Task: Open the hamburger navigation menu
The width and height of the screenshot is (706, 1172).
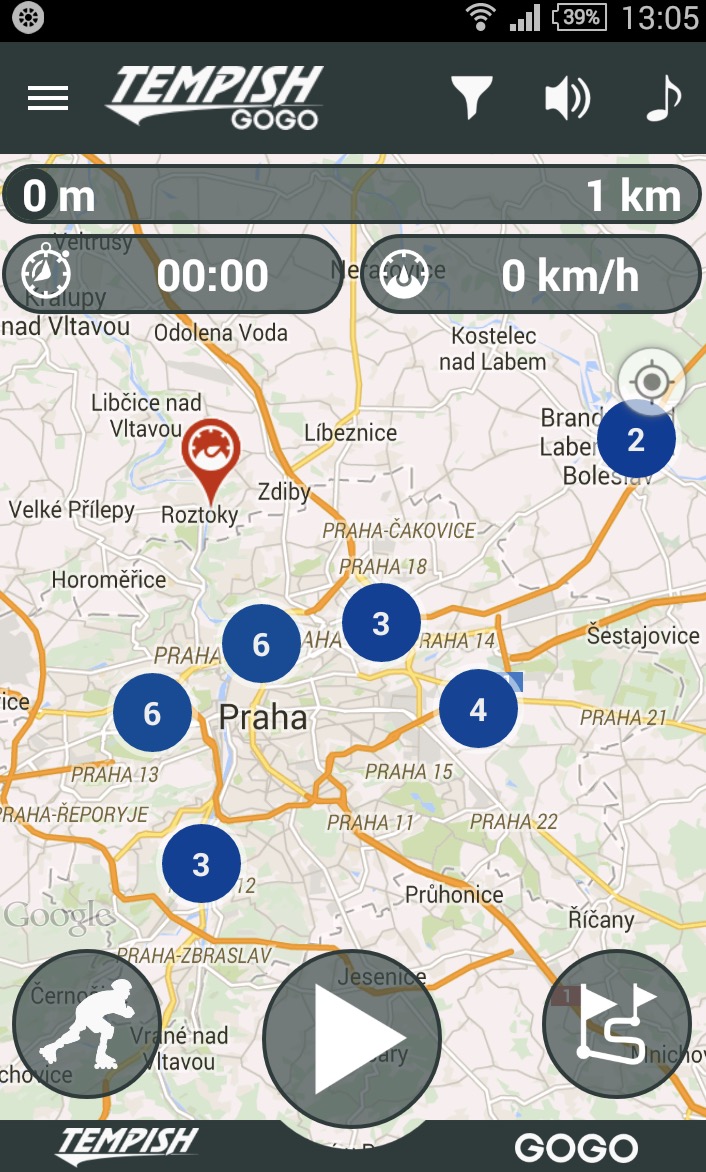Action: pyautogui.click(x=48, y=98)
